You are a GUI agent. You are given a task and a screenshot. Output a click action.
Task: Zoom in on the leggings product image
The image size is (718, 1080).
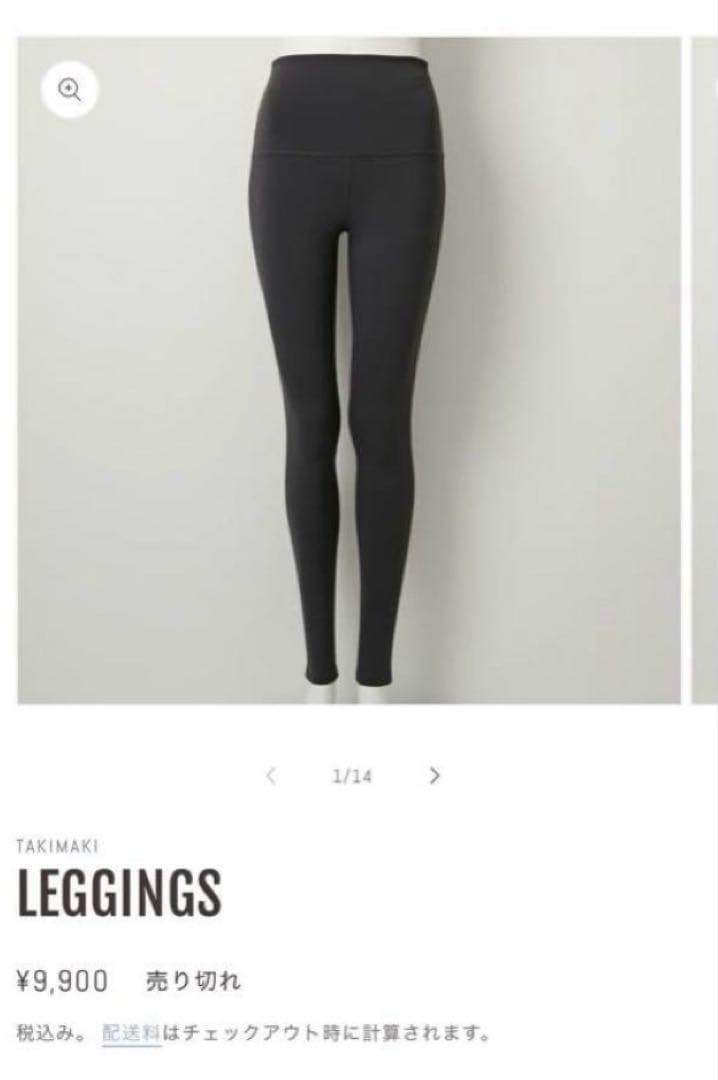(x=69, y=91)
